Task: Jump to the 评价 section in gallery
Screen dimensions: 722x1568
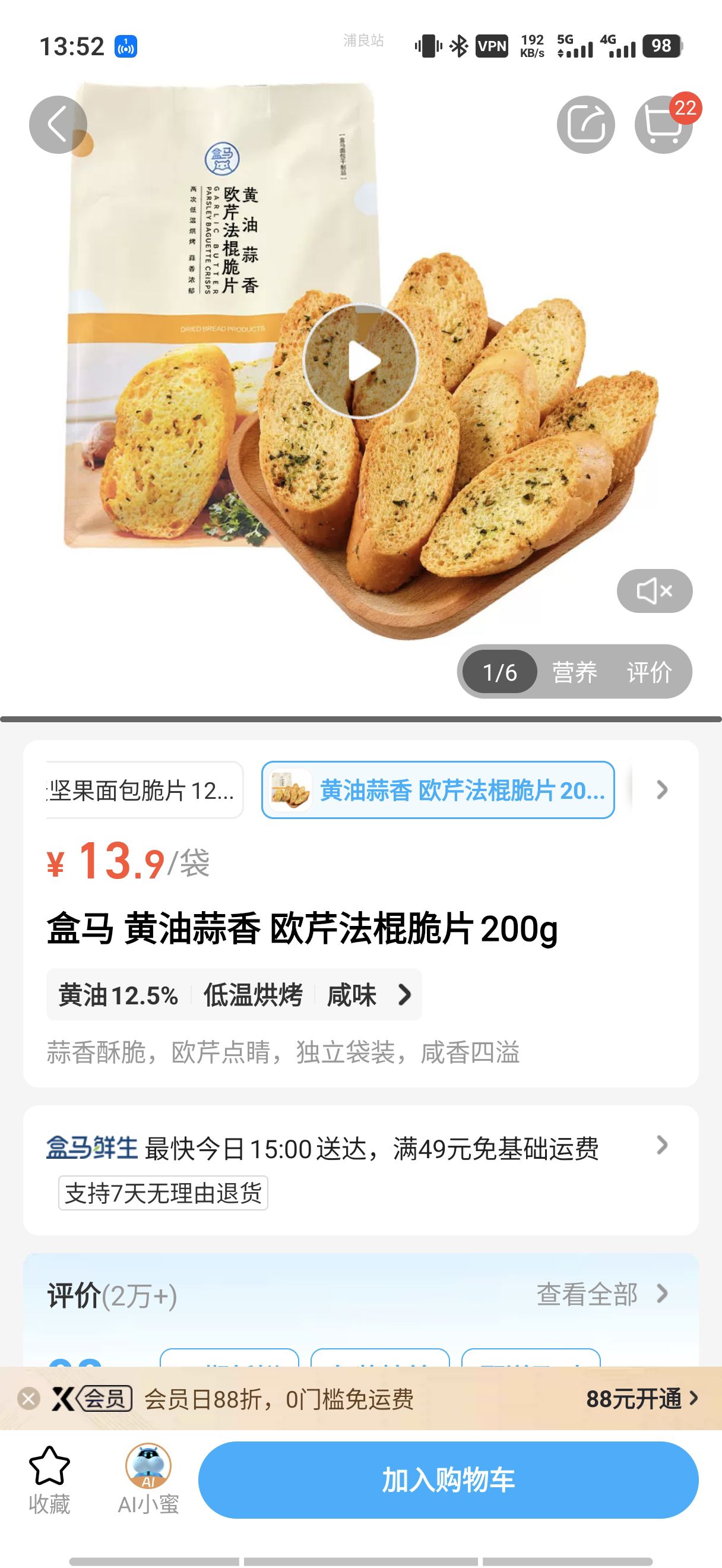Action: (649, 672)
